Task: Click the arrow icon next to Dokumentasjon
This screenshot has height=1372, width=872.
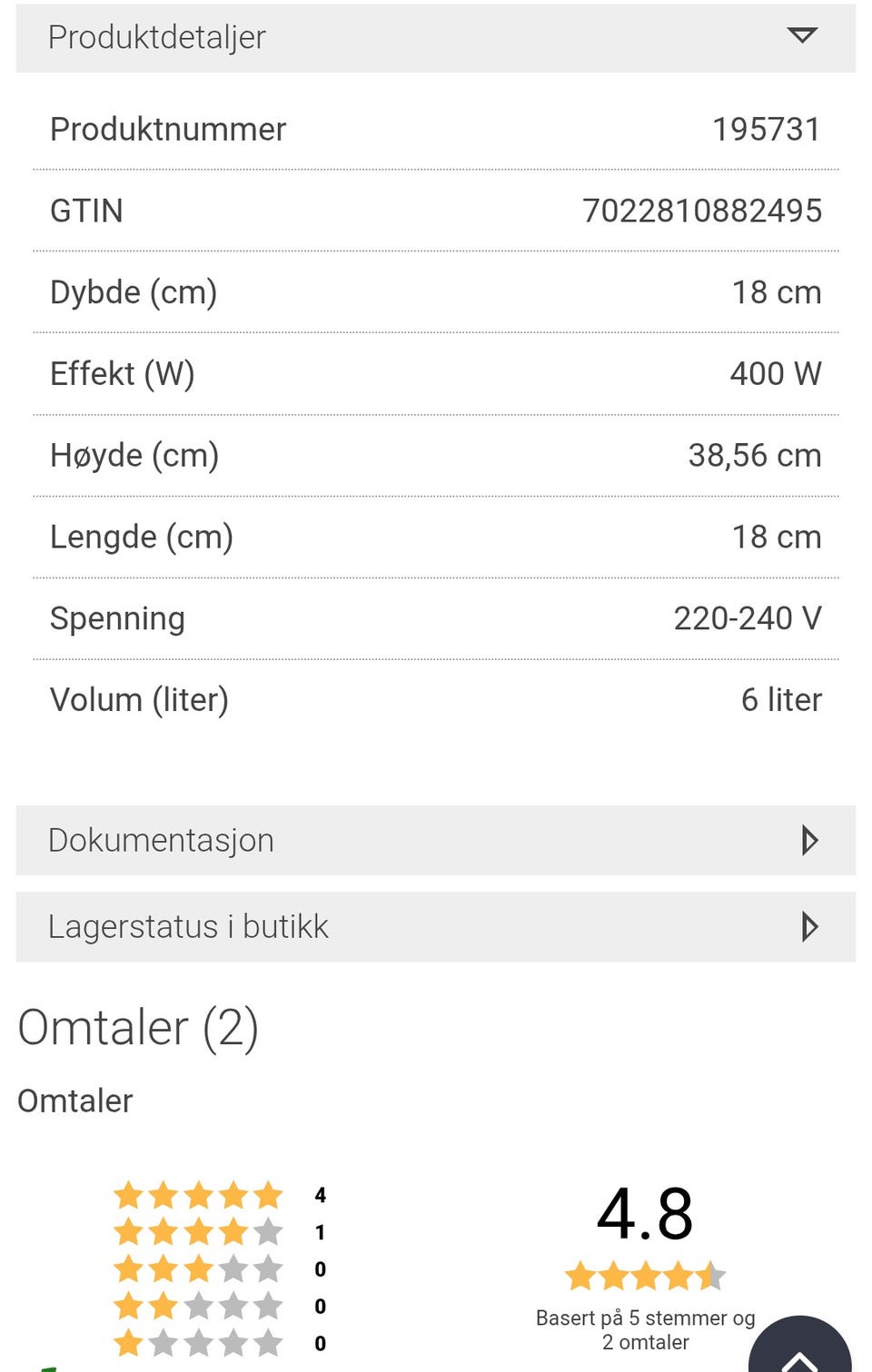Action: (808, 840)
